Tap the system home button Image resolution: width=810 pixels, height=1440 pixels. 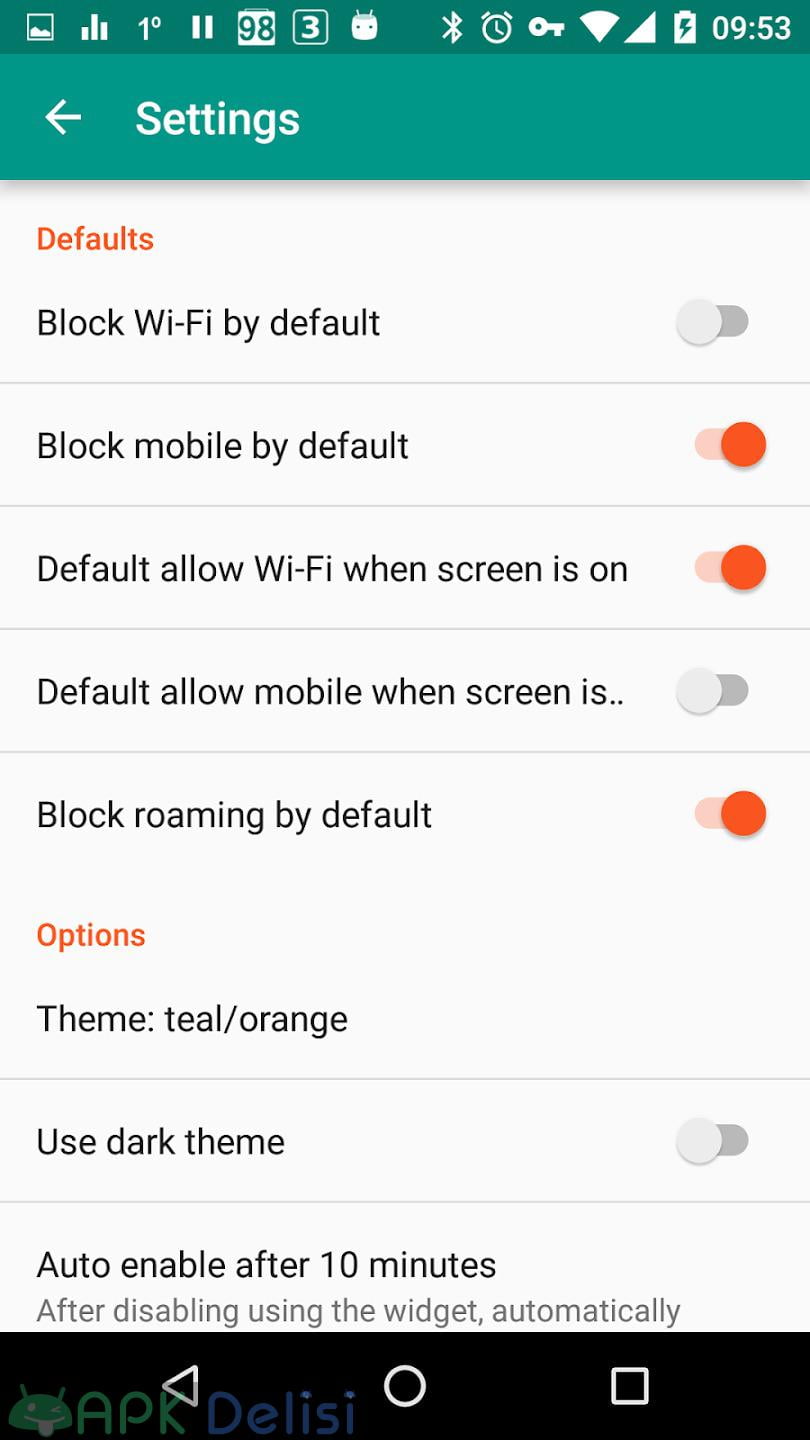point(405,1386)
